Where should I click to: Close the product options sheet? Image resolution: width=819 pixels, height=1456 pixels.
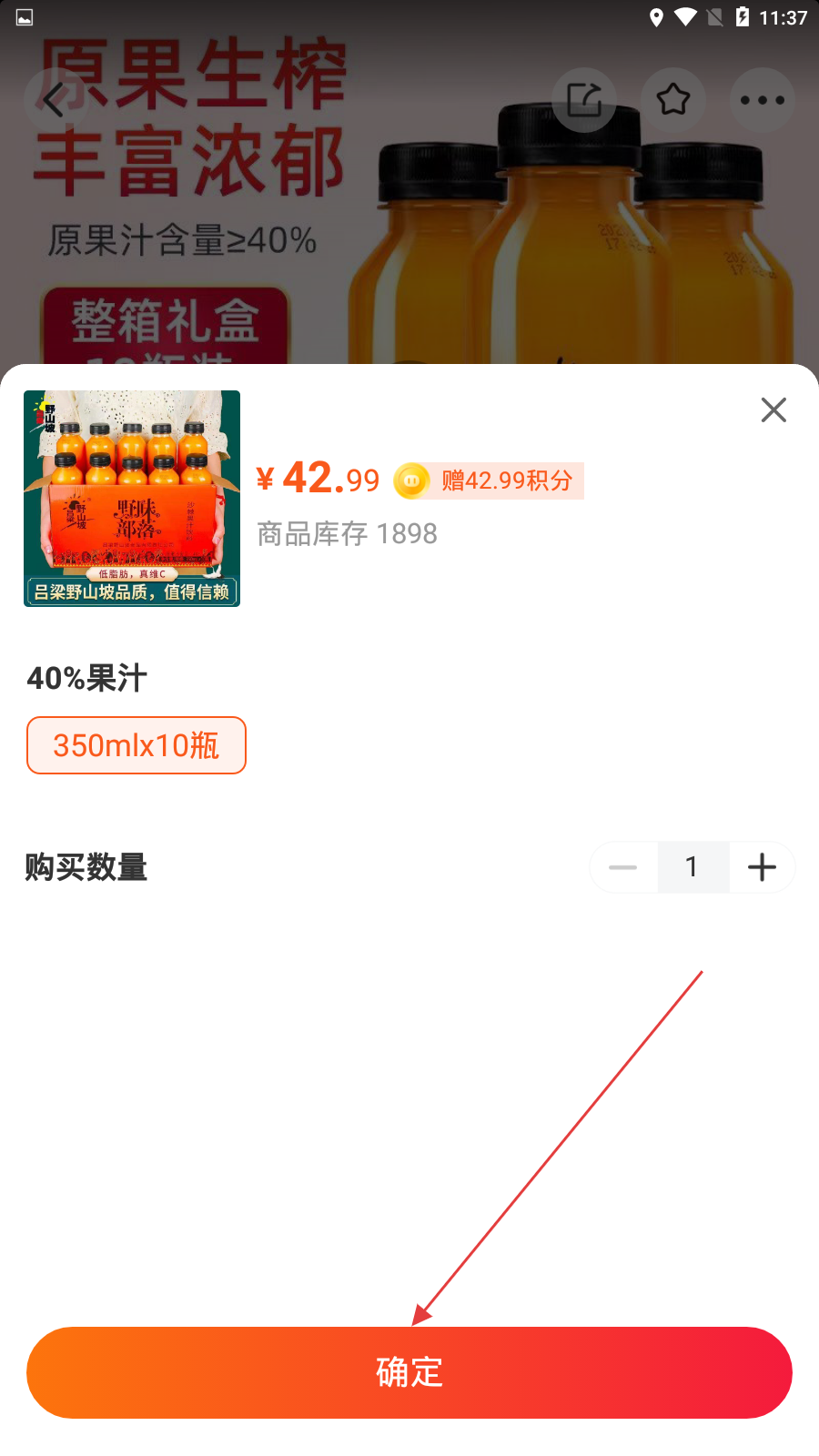(773, 410)
